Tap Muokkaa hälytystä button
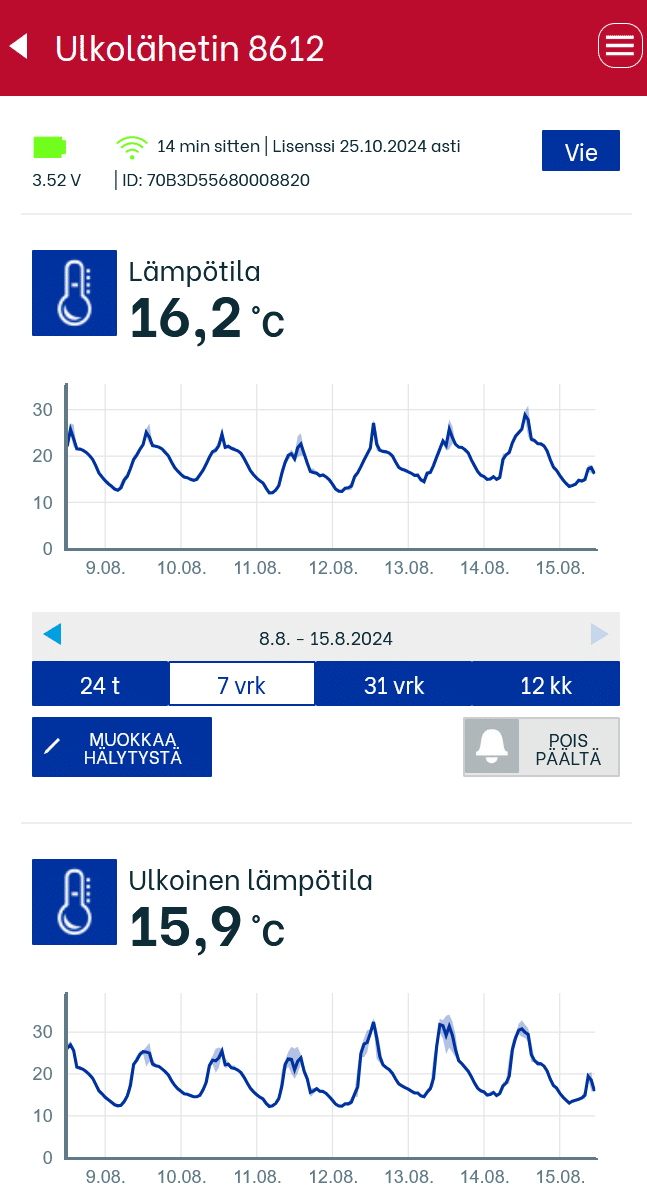This screenshot has height=1196, width=647. click(122, 748)
